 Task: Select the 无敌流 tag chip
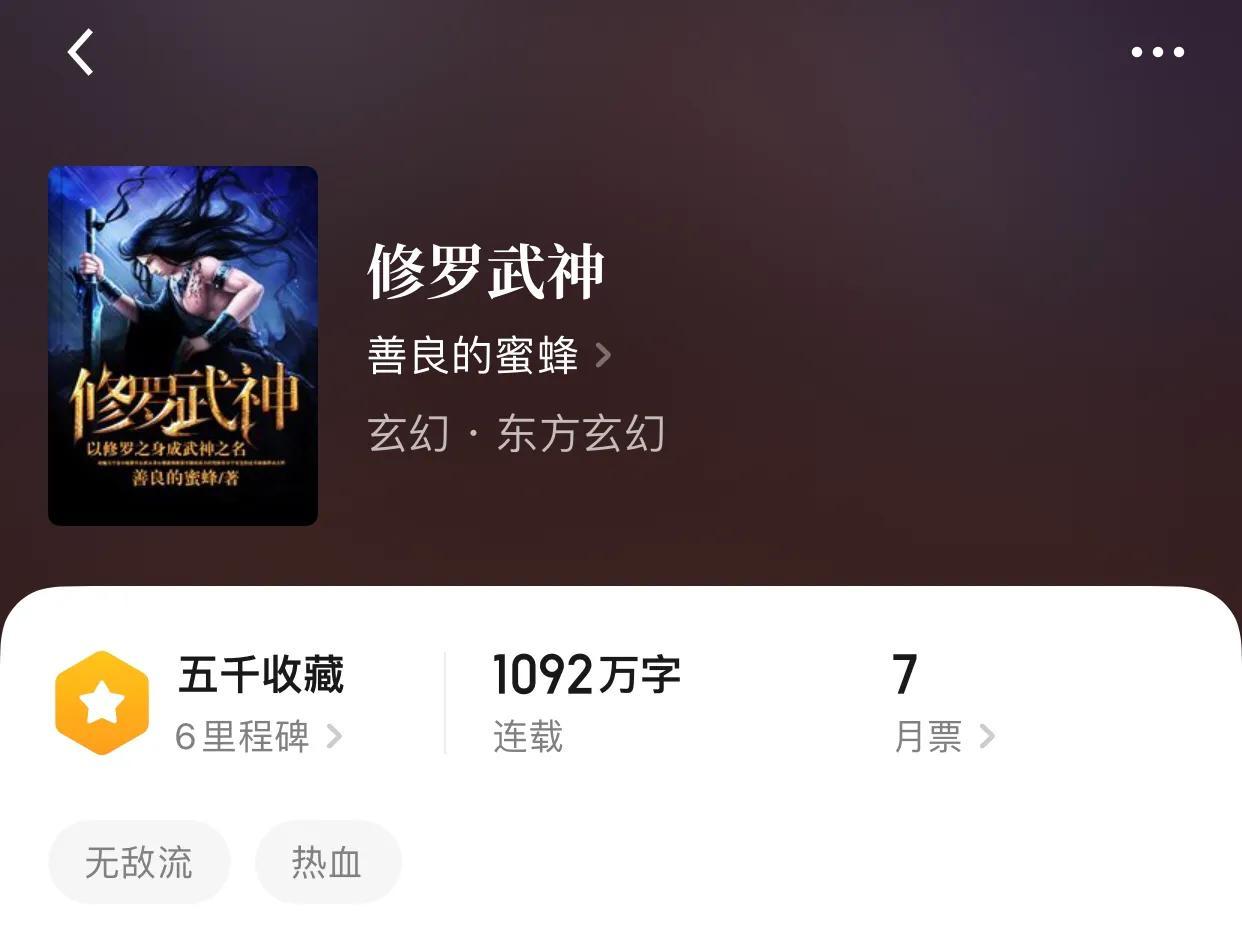(x=139, y=862)
